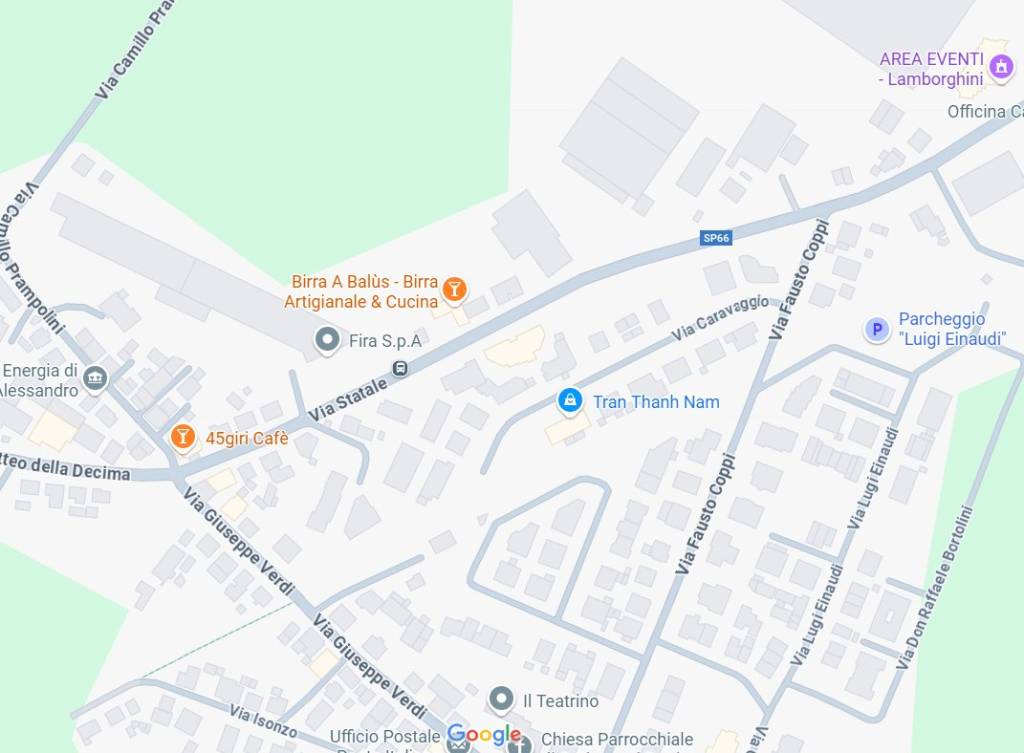
Task: Select the bus stop icon on Via Statale
Action: (x=400, y=368)
